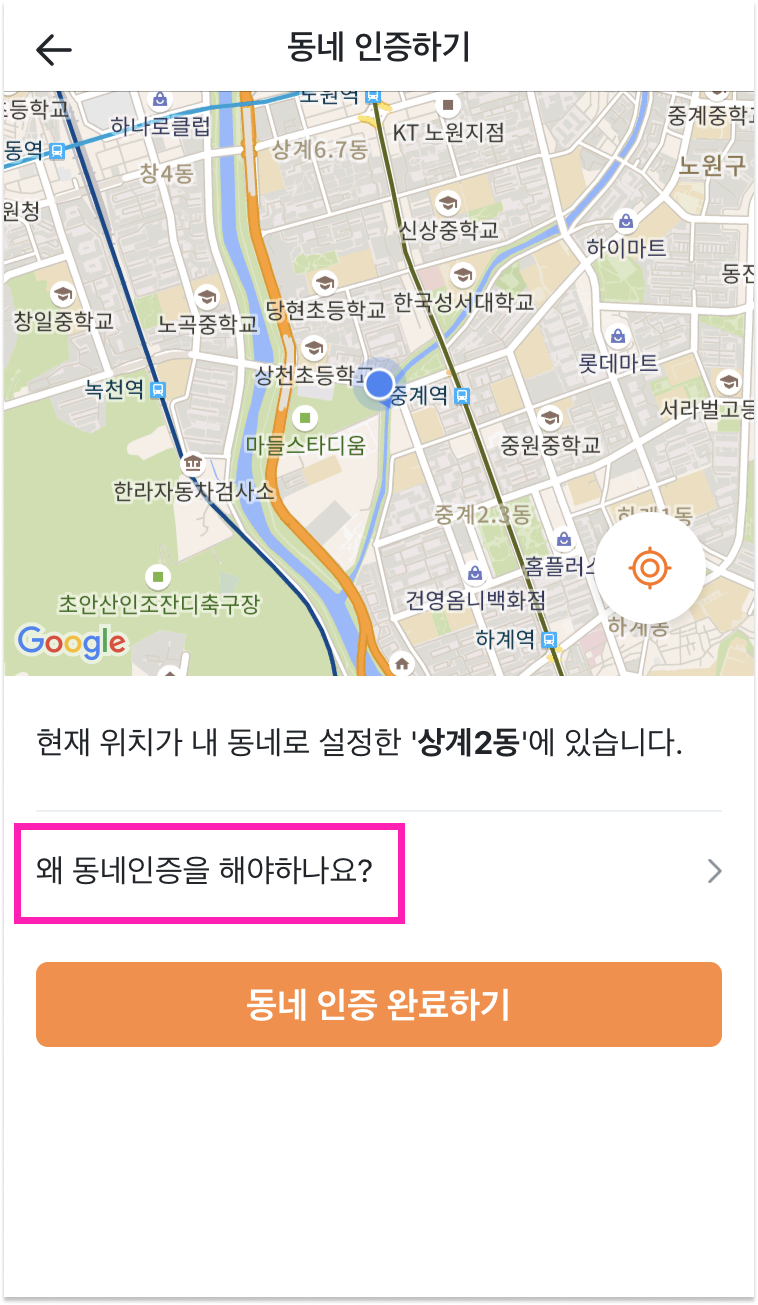Select the 당현초등학교 school marker
Image resolution: width=758 pixels, height=1305 pixels.
pyautogui.click(x=322, y=283)
